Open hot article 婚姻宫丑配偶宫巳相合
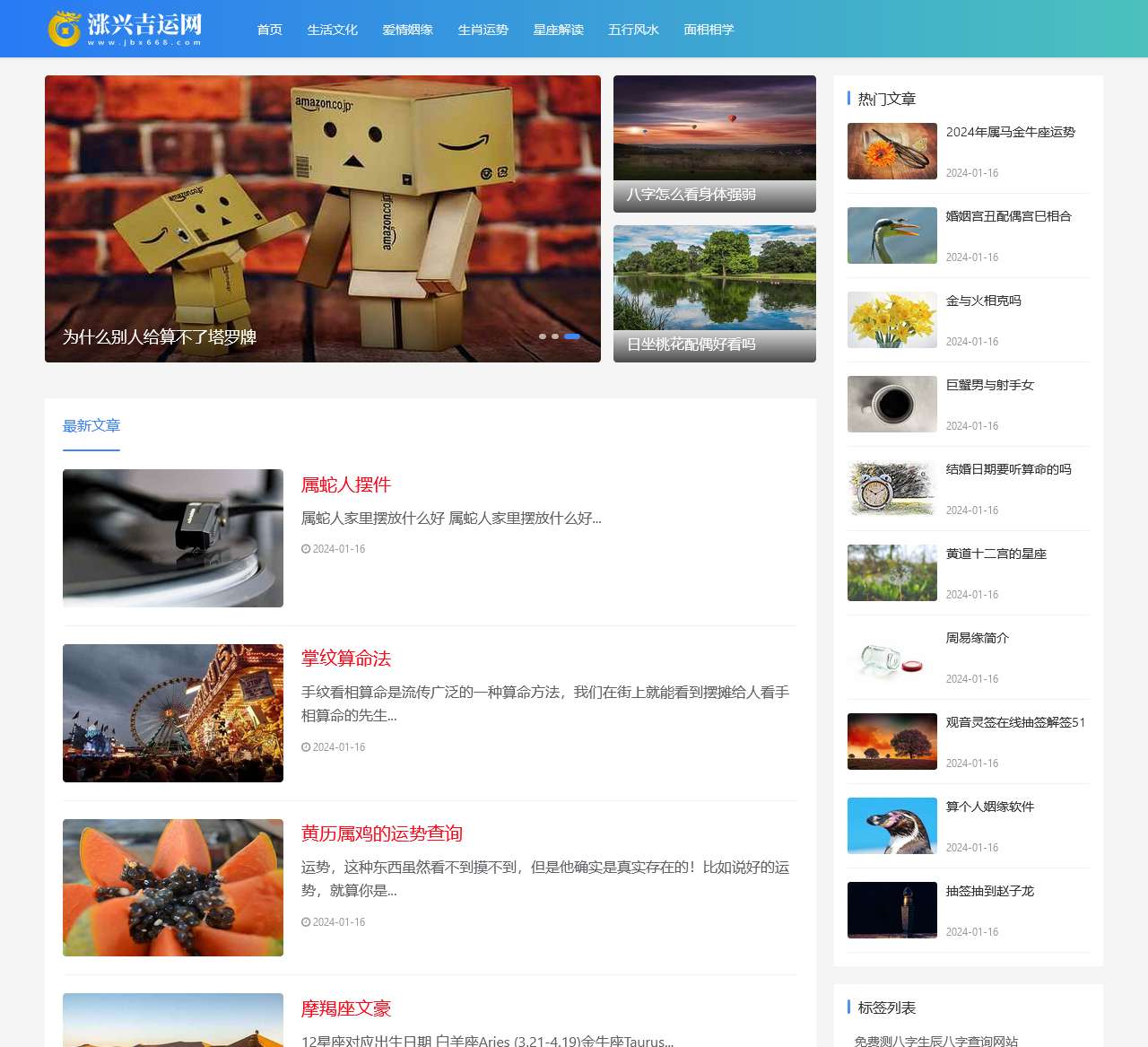 [1008, 216]
